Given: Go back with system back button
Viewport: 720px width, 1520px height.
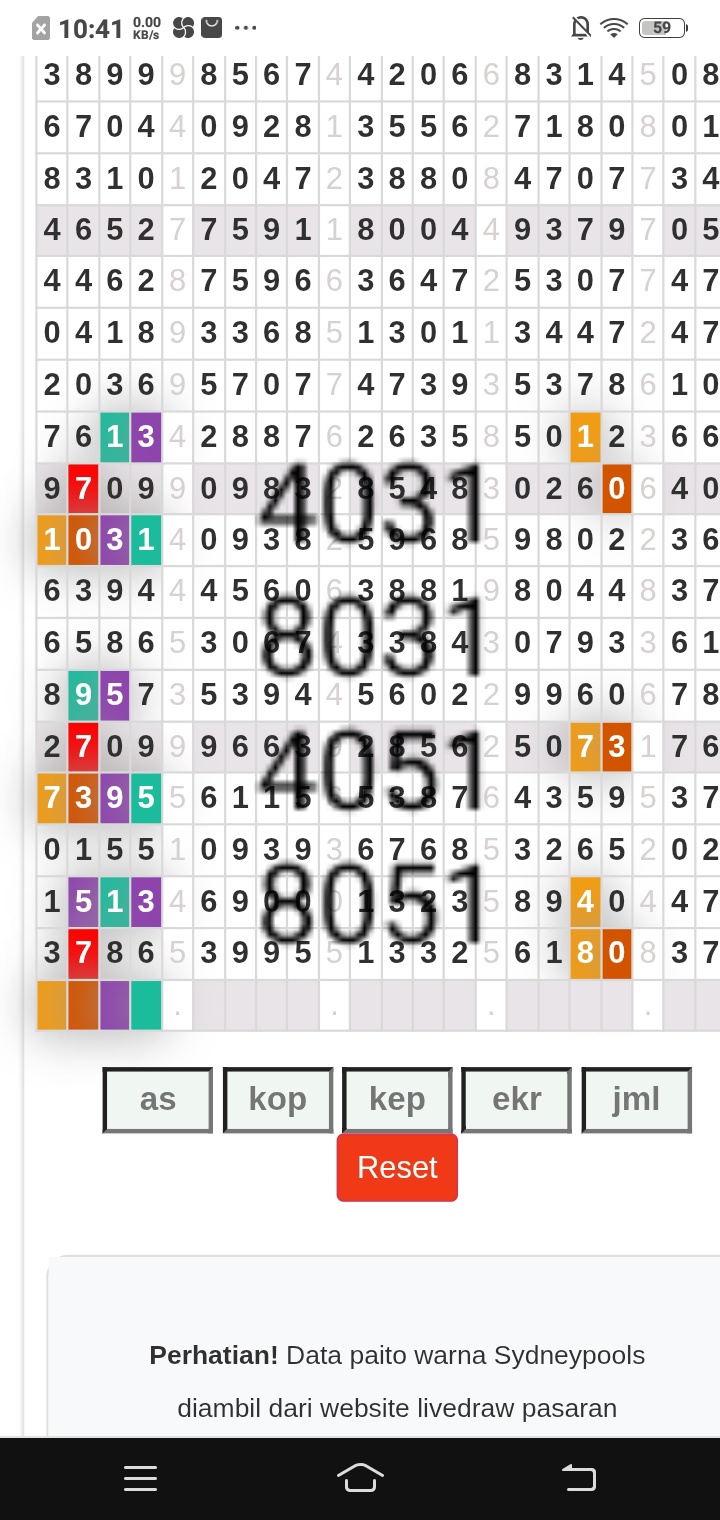Looking at the screenshot, I should pos(578,1477).
